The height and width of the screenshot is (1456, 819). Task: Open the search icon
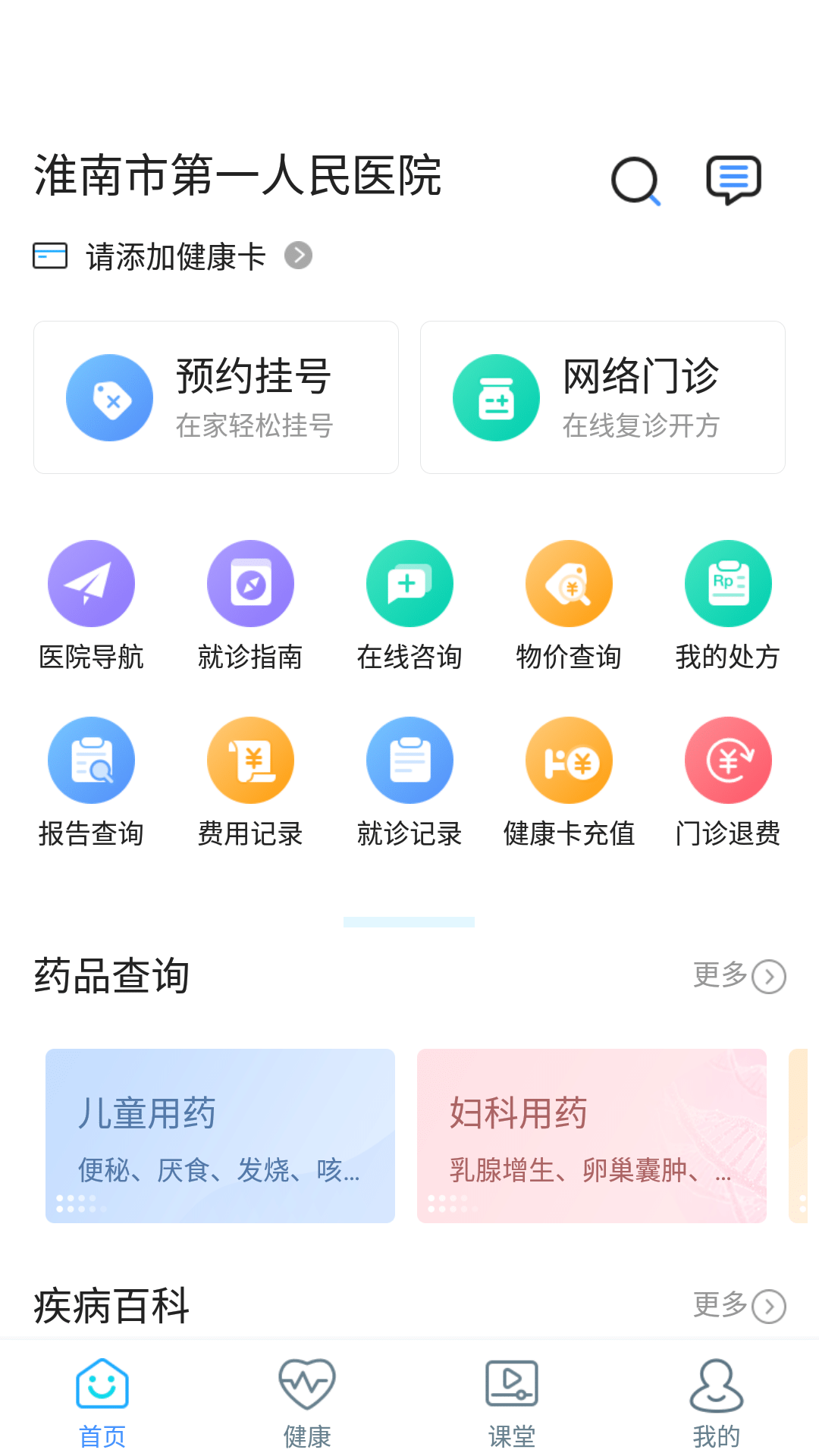[635, 180]
